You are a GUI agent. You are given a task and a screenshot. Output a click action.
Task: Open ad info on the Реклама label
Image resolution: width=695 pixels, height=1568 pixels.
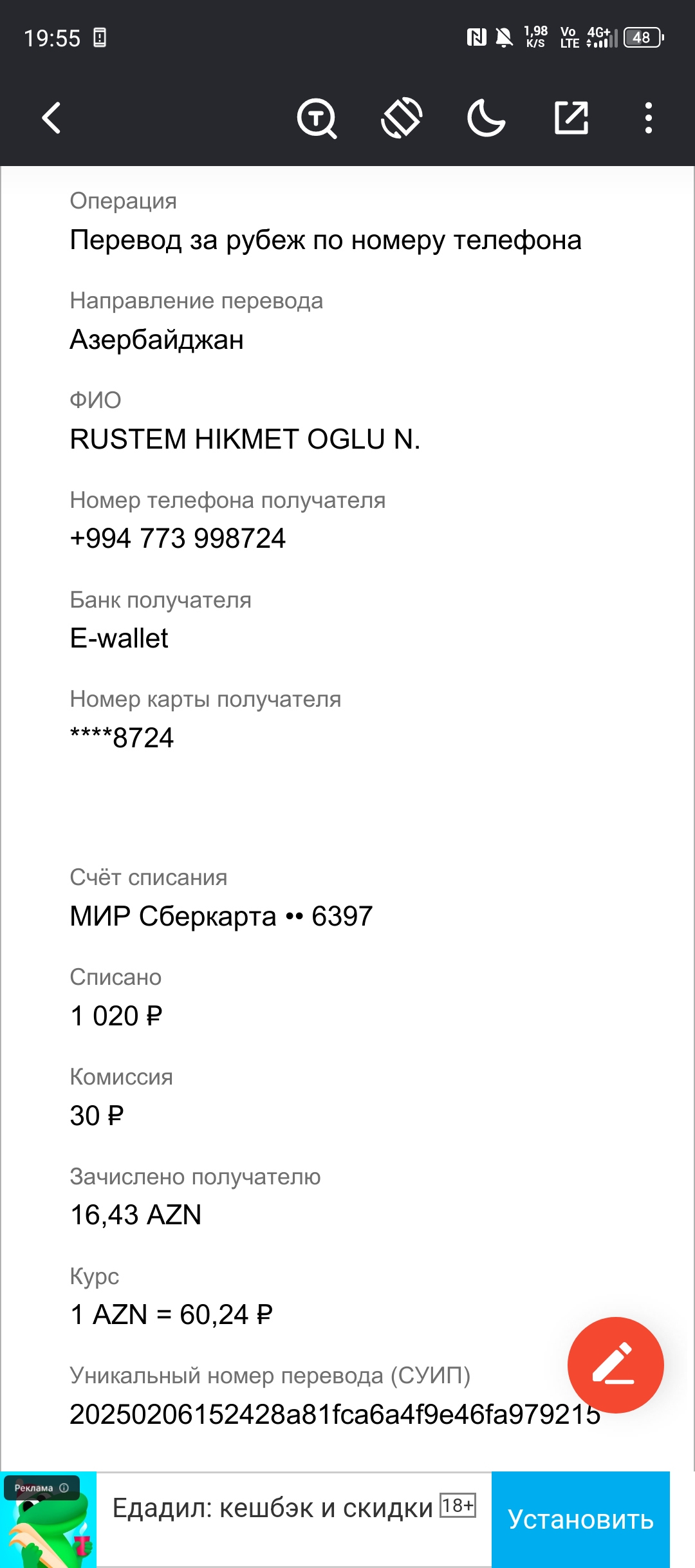pos(42,1488)
